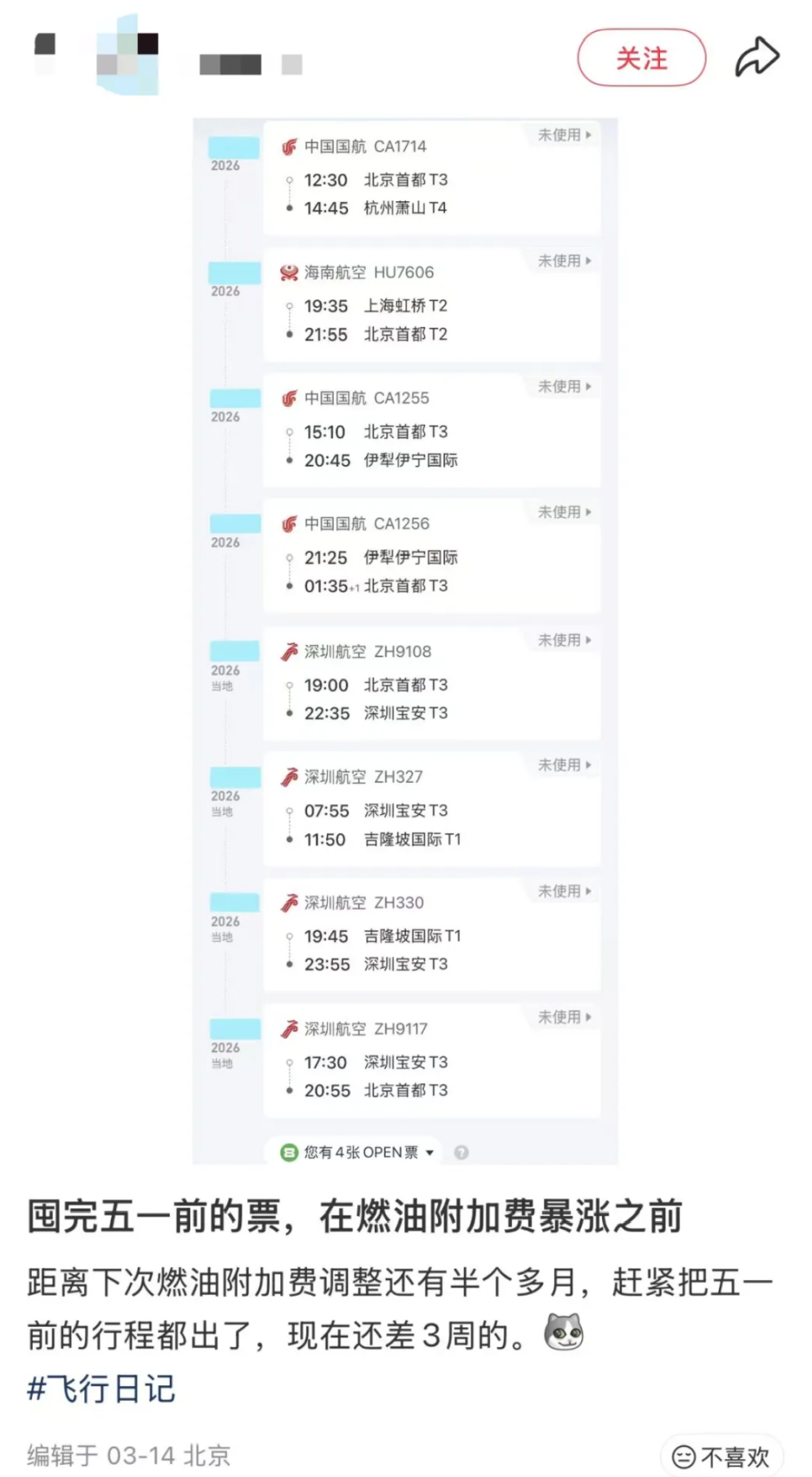Click the Shenzhen Airlines logo on flight ZH9117
This screenshot has width=812, height=1477.
point(288,1028)
